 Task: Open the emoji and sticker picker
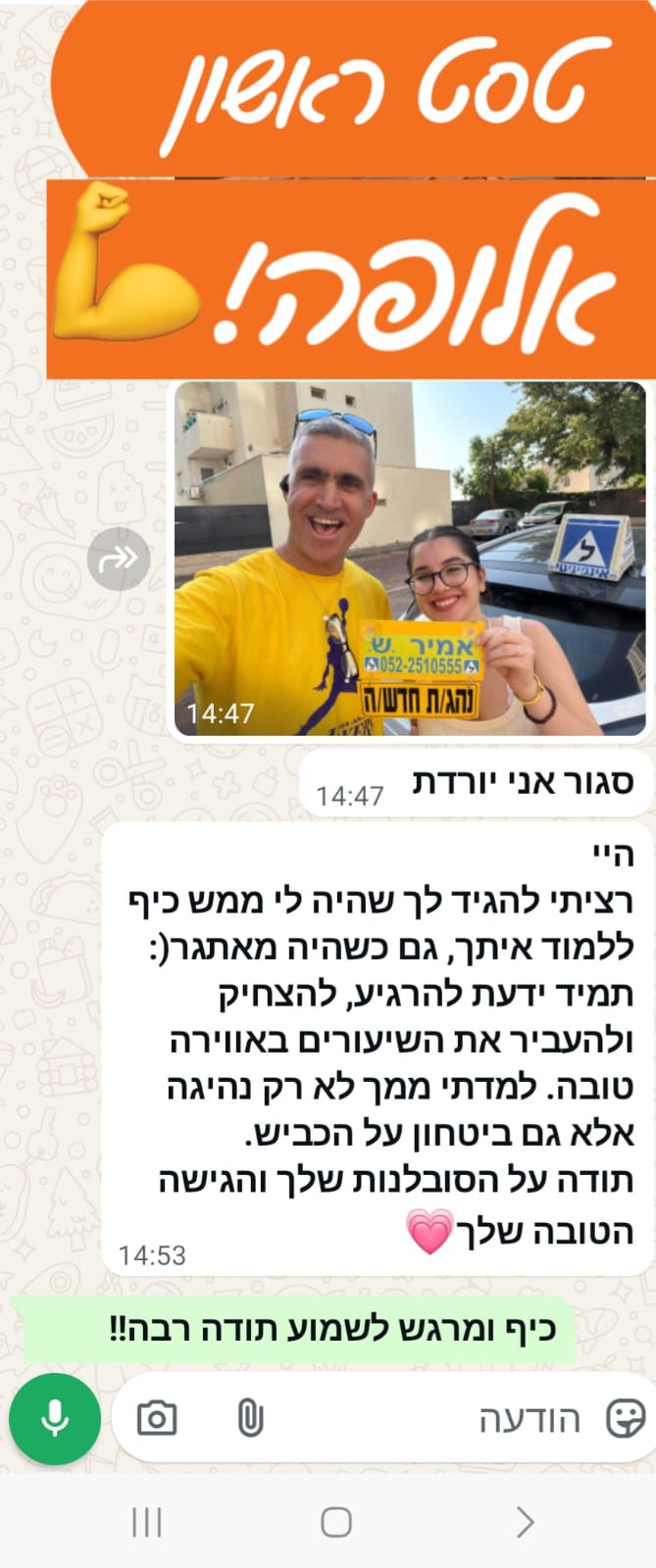[625, 1418]
